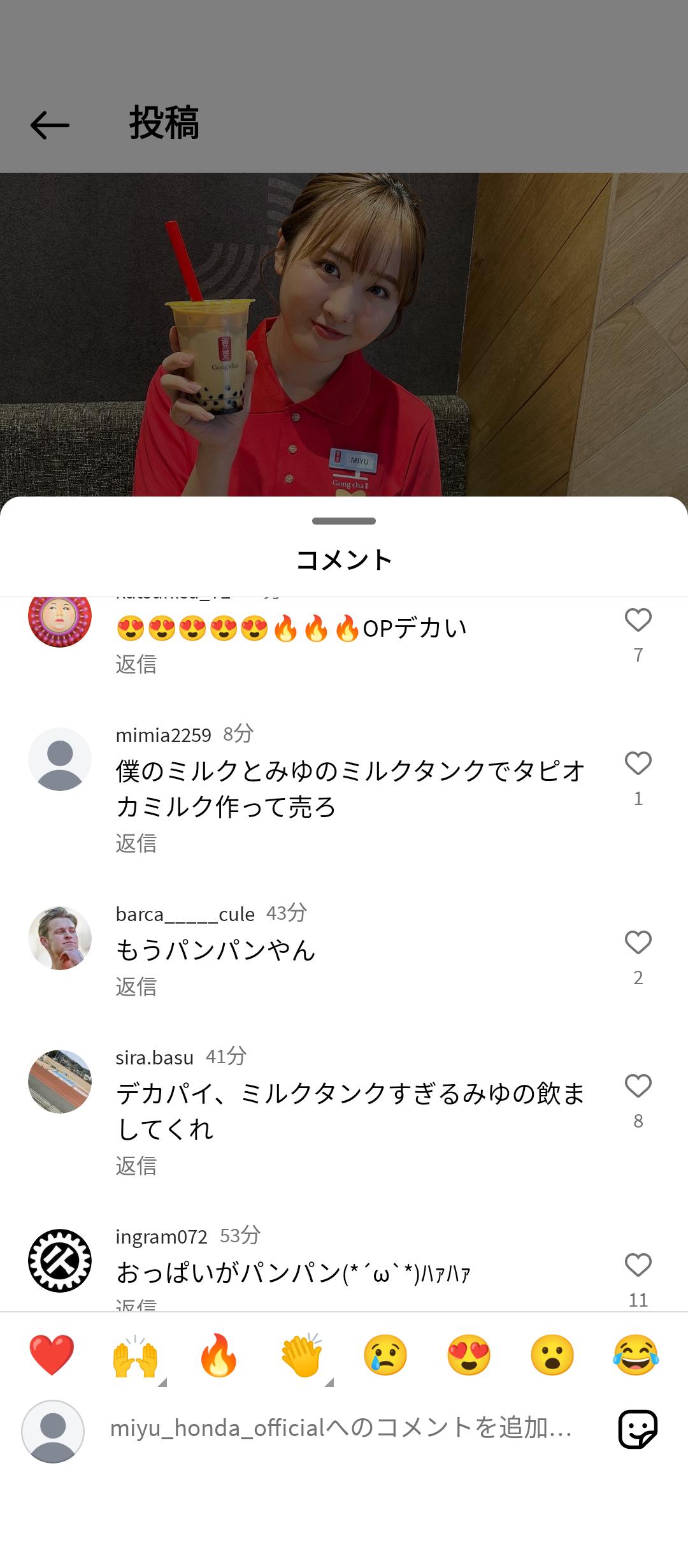This screenshot has height=1568, width=688.
Task: Insert the red heart emoji
Action: (x=52, y=1355)
